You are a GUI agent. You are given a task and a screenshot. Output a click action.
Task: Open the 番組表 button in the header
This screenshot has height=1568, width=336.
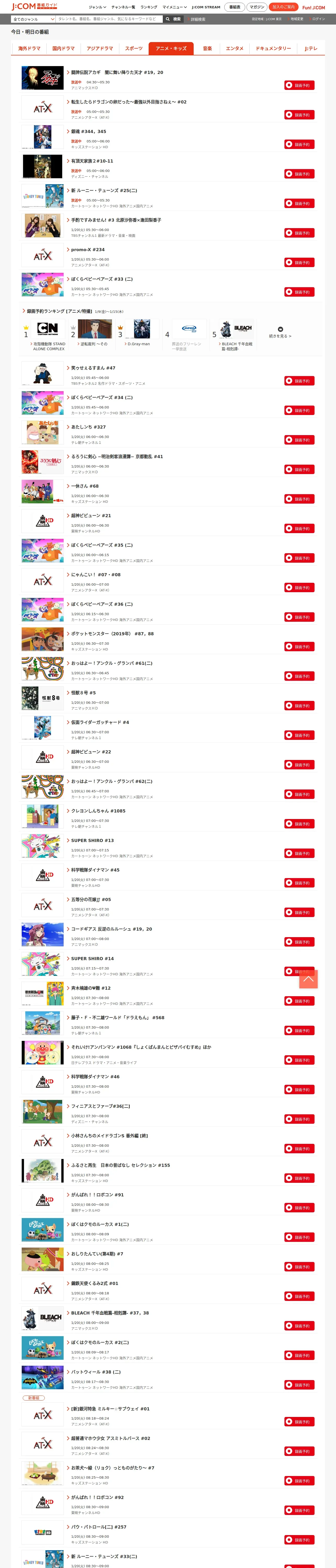pos(235,7)
